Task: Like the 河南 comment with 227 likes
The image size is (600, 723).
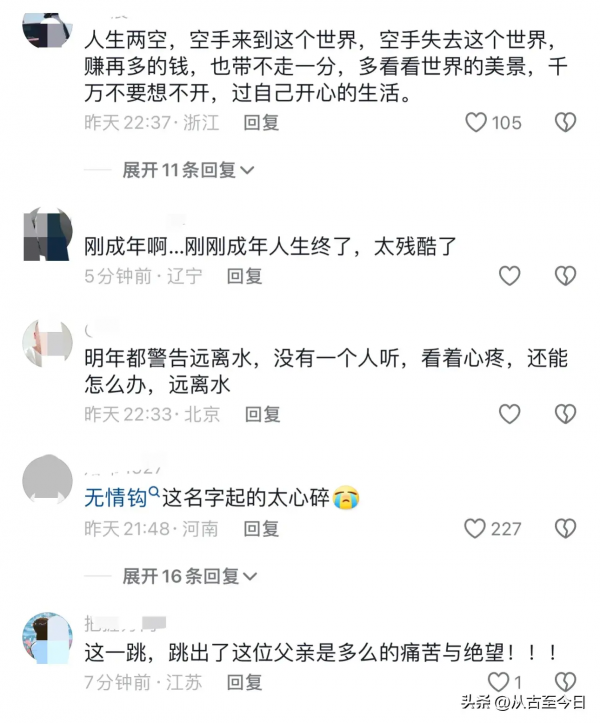Action: tap(477, 528)
